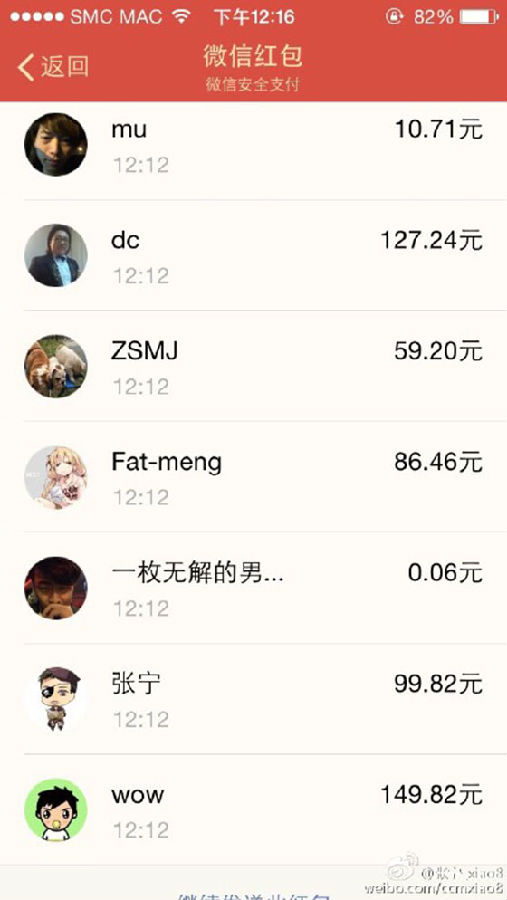The image size is (507, 900).
Task: Go back using the 返回 button
Action: (53, 67)
